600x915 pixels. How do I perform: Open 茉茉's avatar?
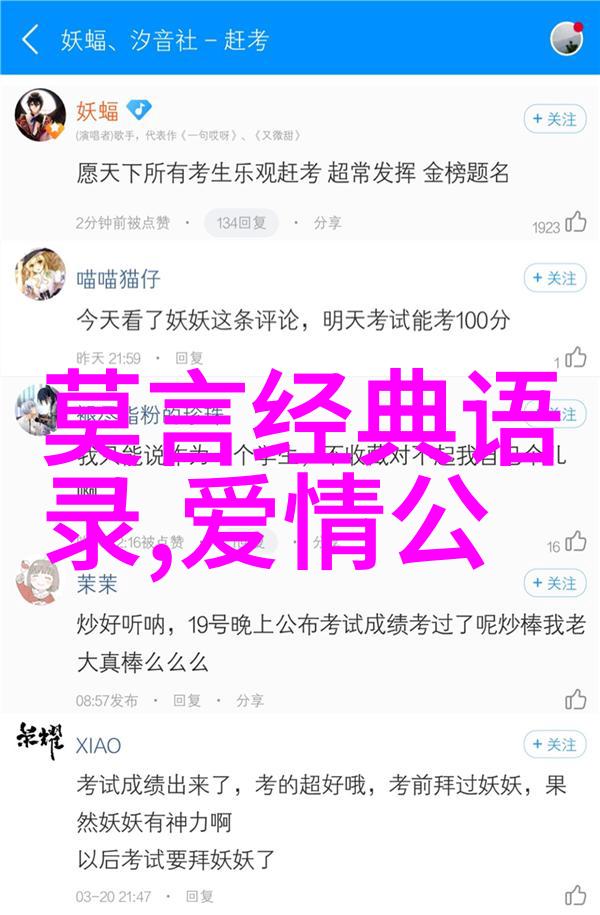(40, 585)
